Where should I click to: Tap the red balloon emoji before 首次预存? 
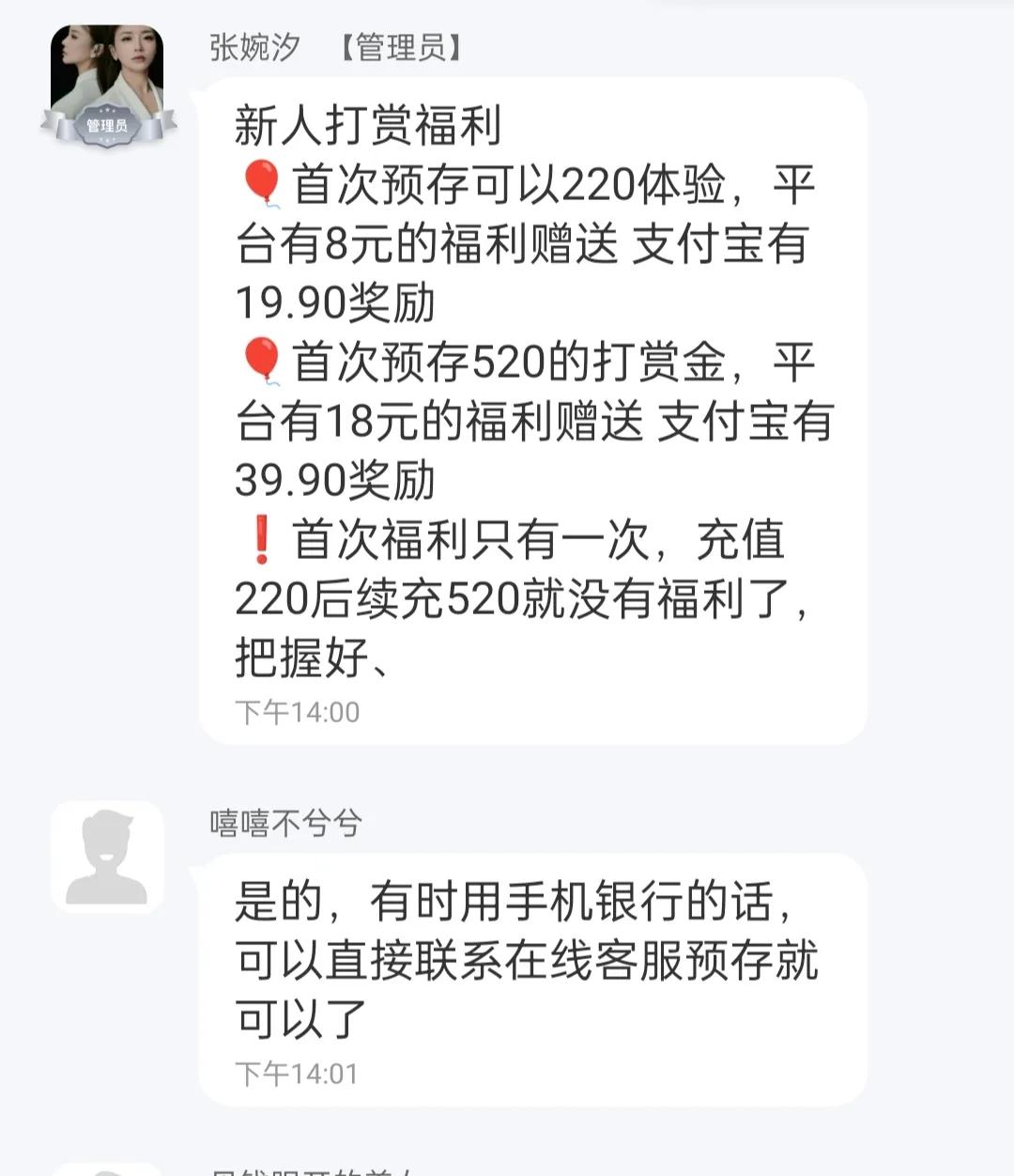(x=263, y=183)
